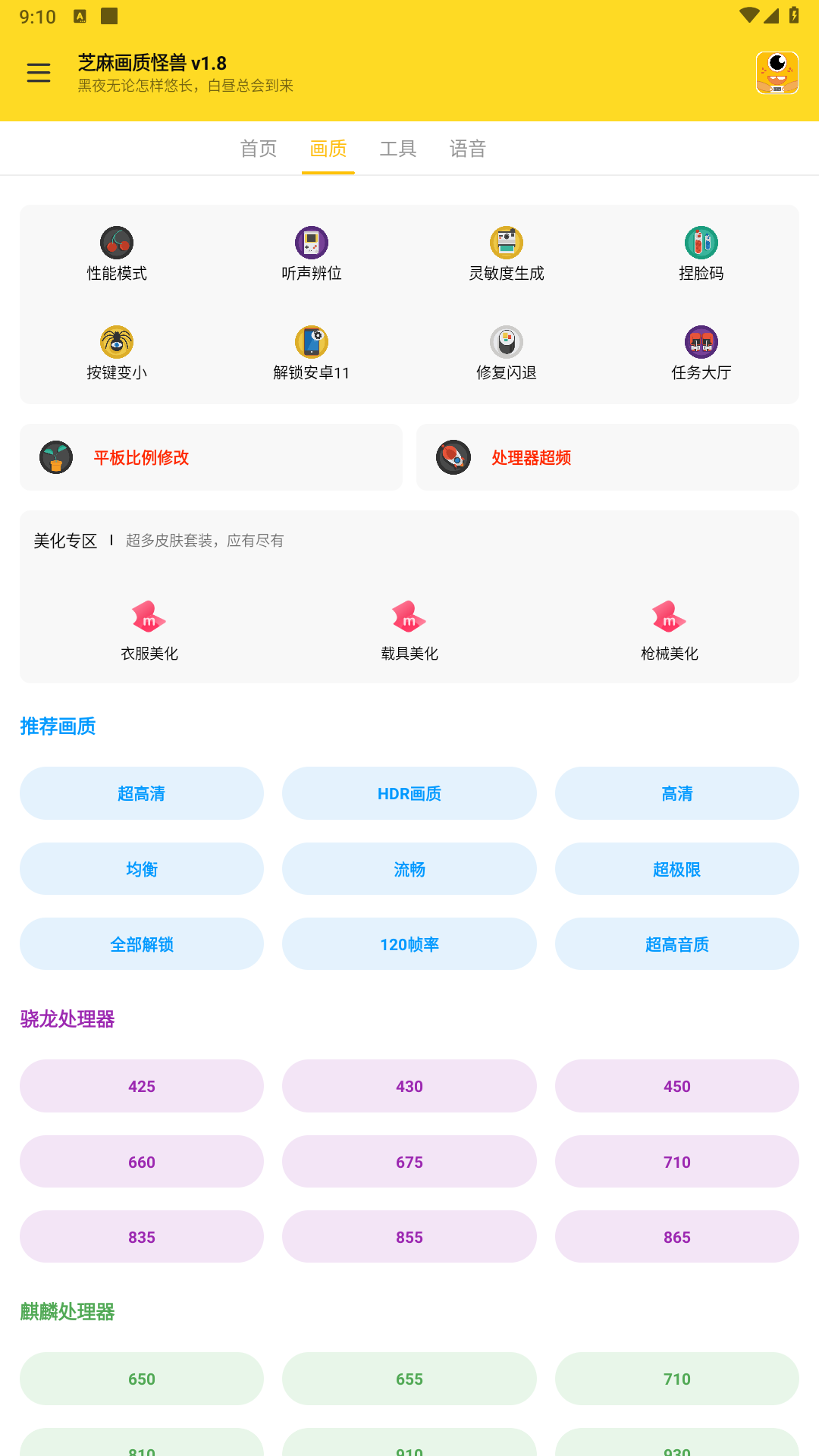Image resolution: width=819 pixels, height=1456 pixels.
Task: Switch to the 语音 tab
Action: tap(468, 149)
